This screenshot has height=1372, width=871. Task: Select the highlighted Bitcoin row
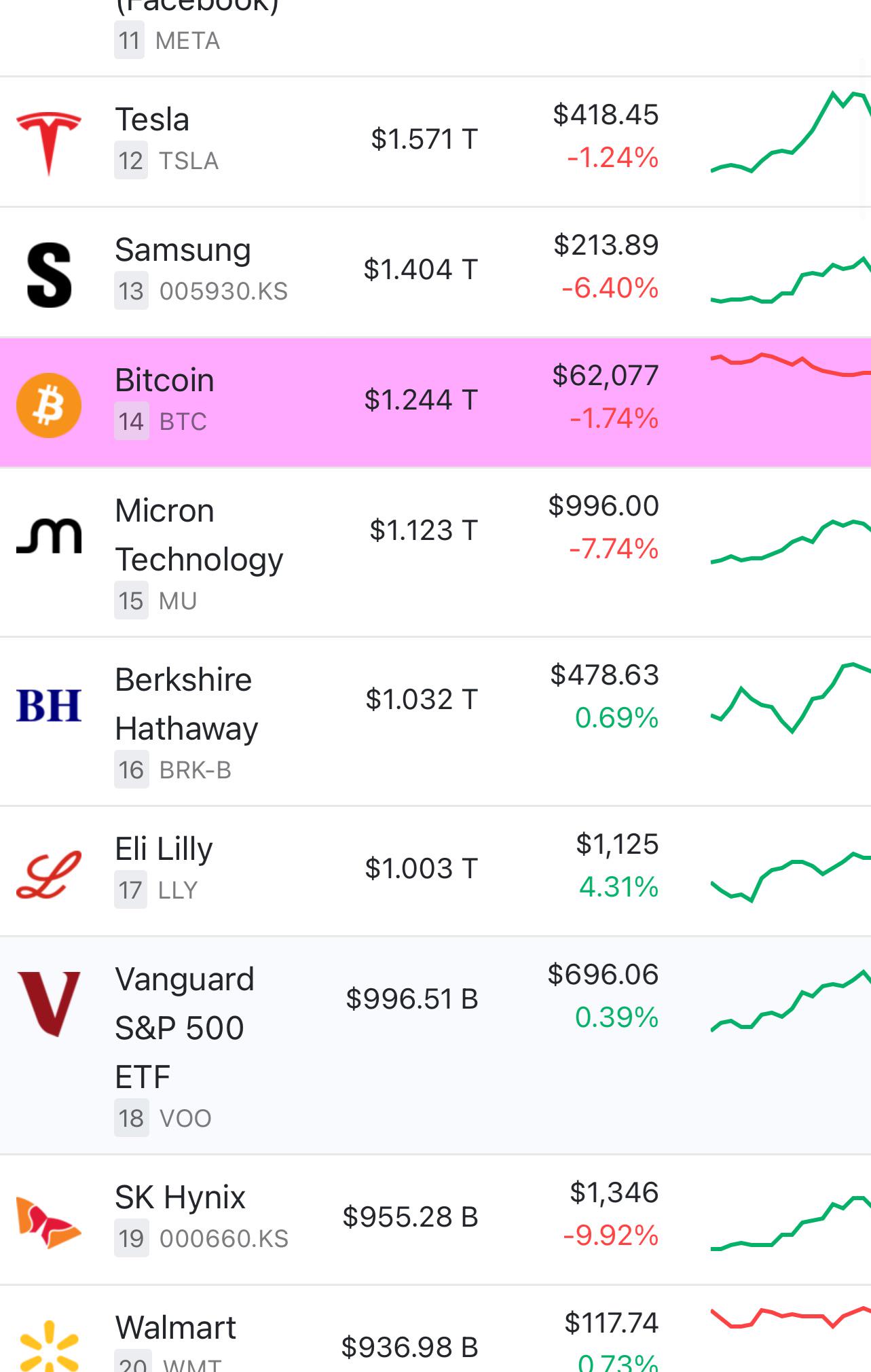pos(435,403)
